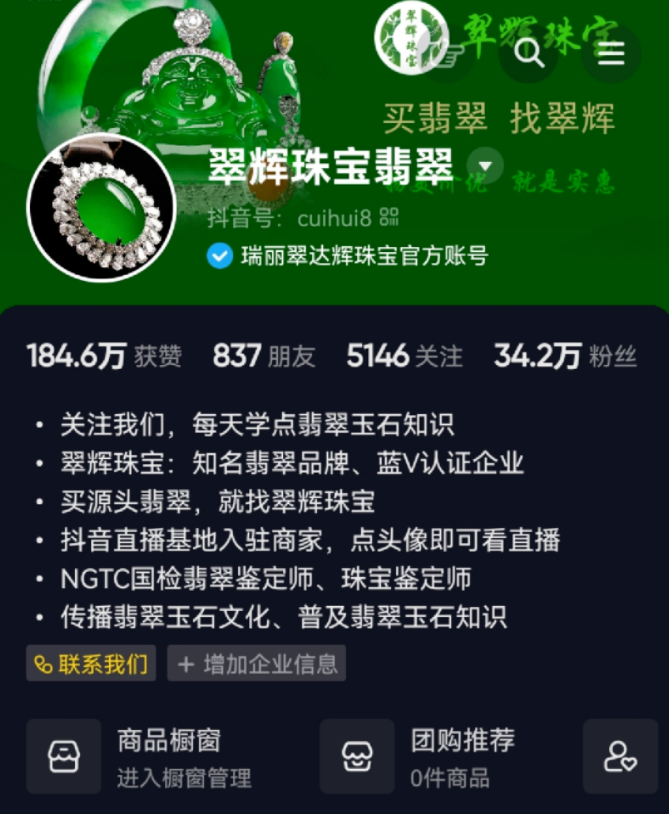Open the 34.2万 粉丝 followers list
Screen dimensions: 669x814
pos(565,356)
